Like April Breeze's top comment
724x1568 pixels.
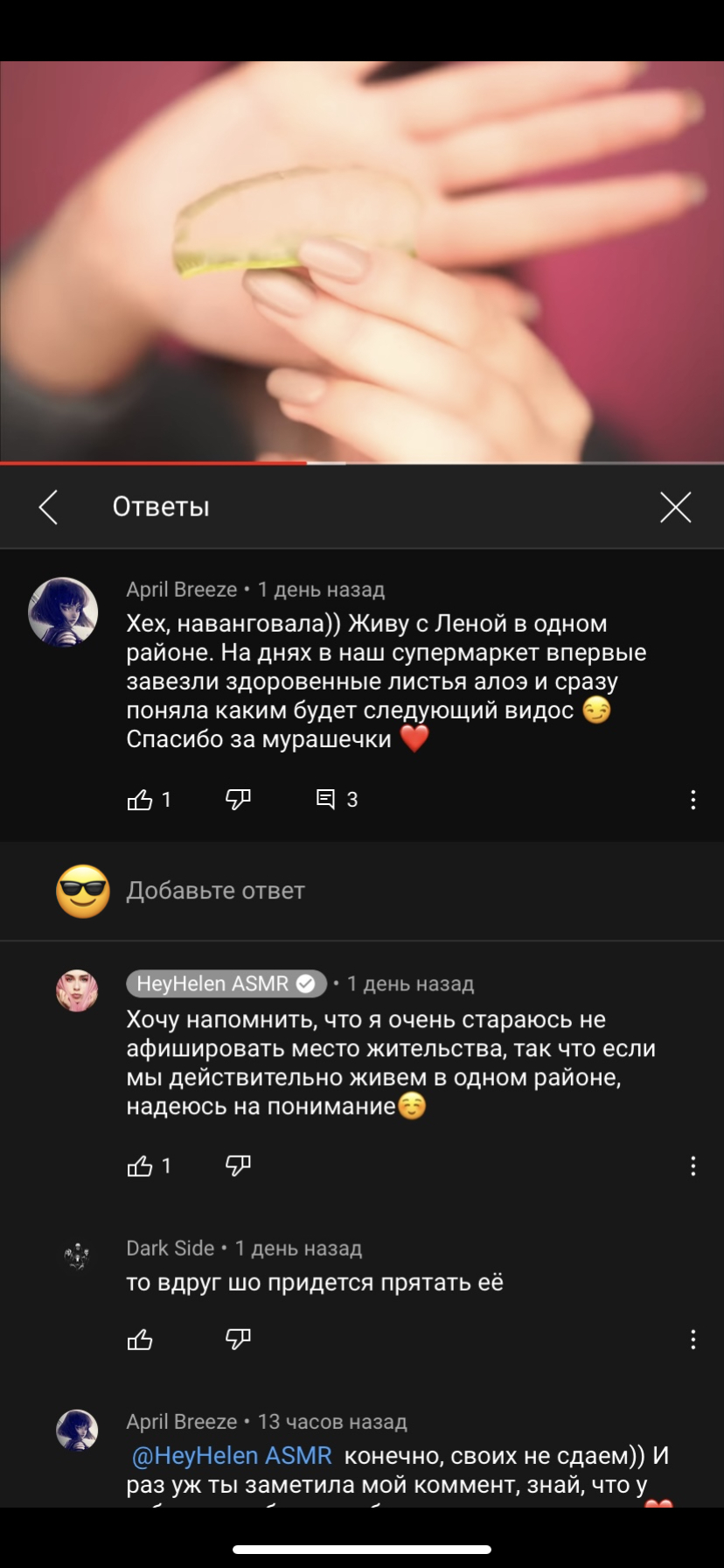point(140,800)
